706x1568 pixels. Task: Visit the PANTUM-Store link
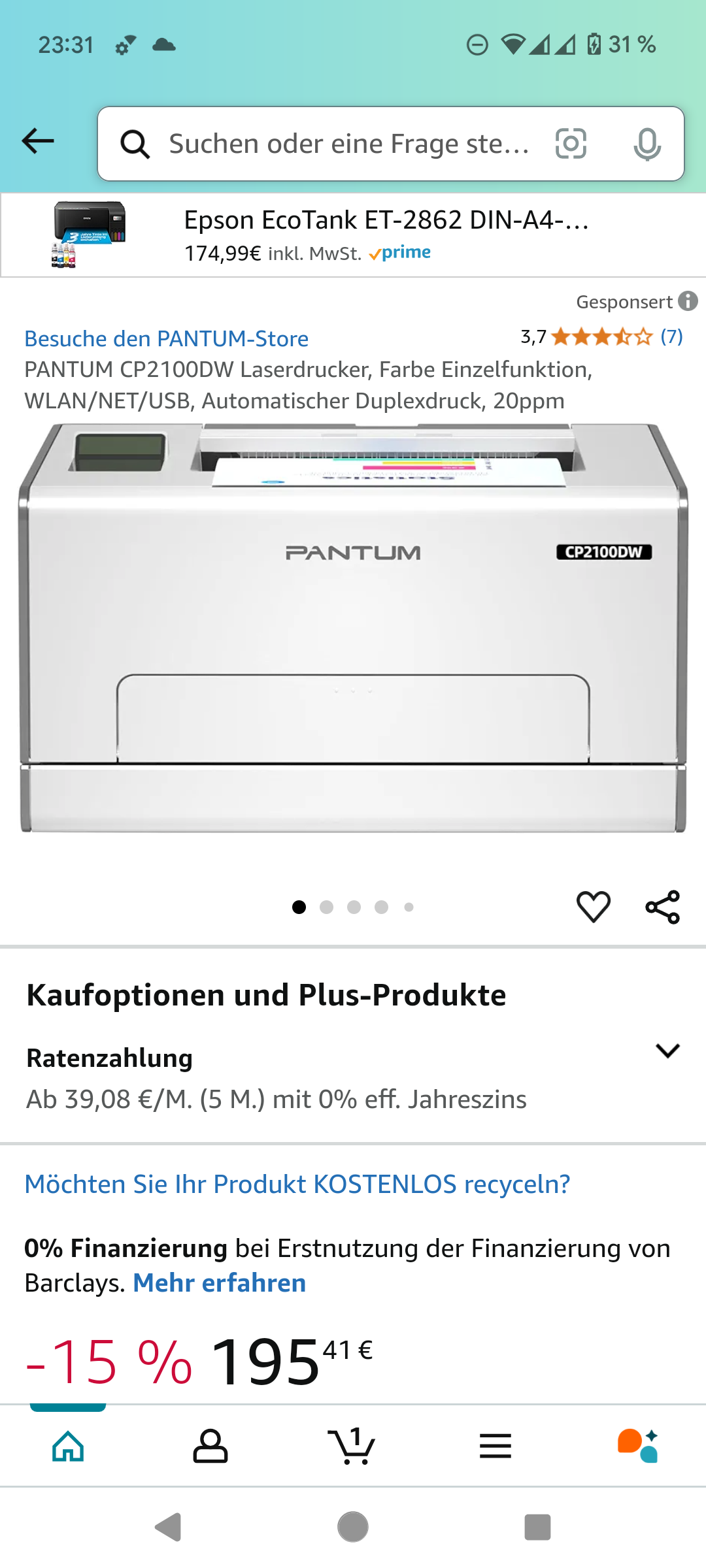click(x=166, y=338)
